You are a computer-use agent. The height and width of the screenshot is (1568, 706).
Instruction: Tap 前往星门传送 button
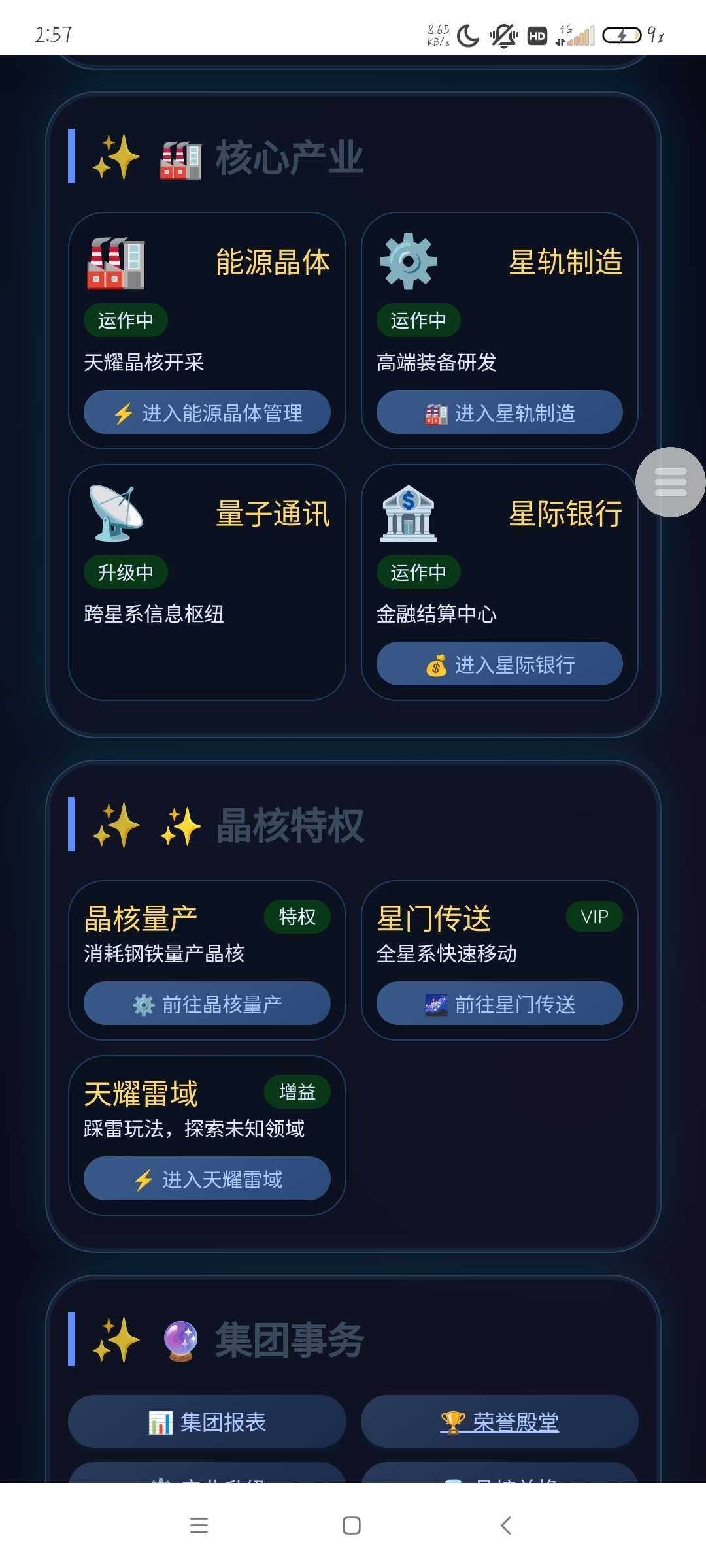point(499,1004)
